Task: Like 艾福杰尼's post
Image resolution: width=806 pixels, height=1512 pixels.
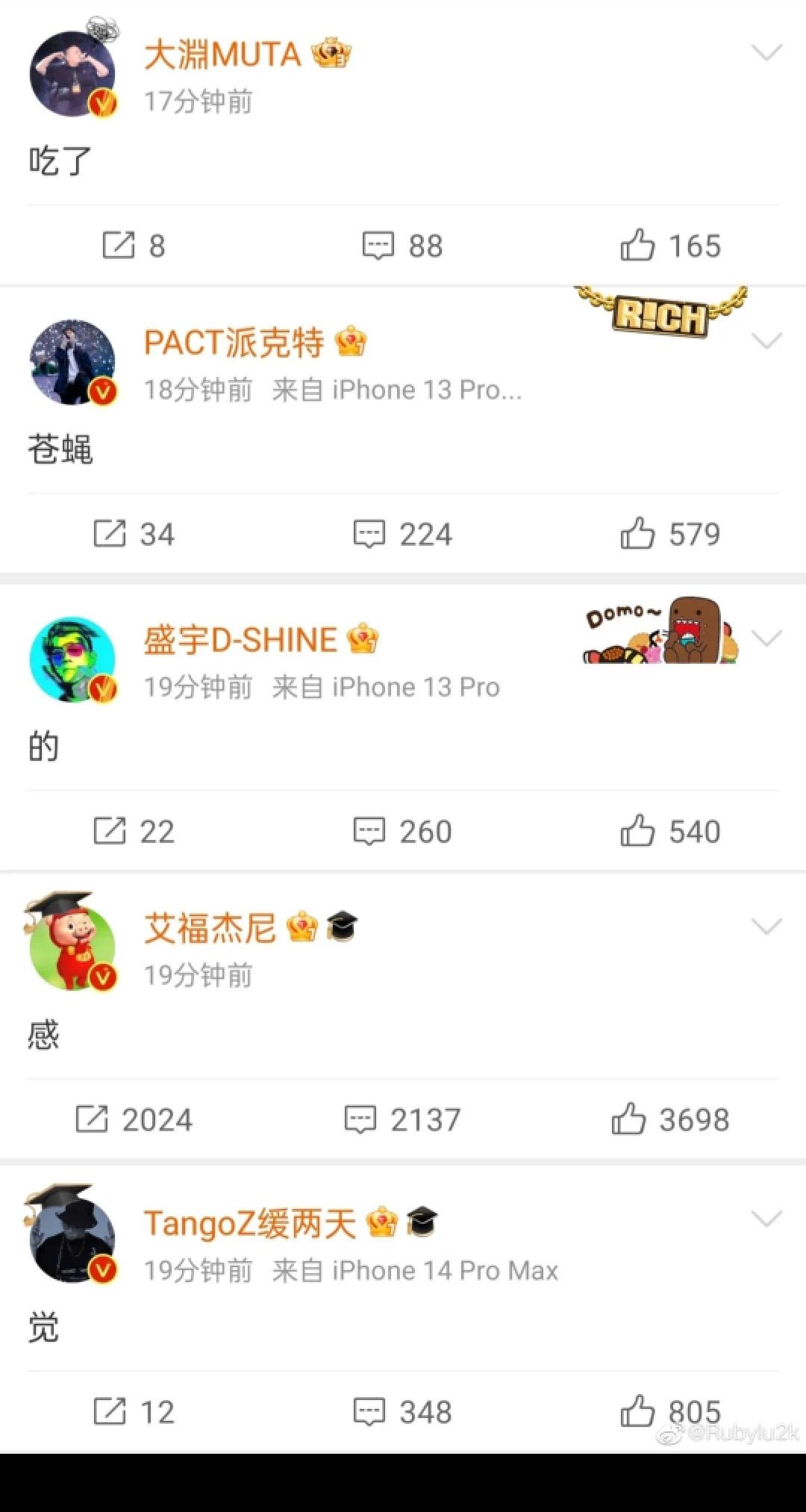Action: [x=669, y=1119]
